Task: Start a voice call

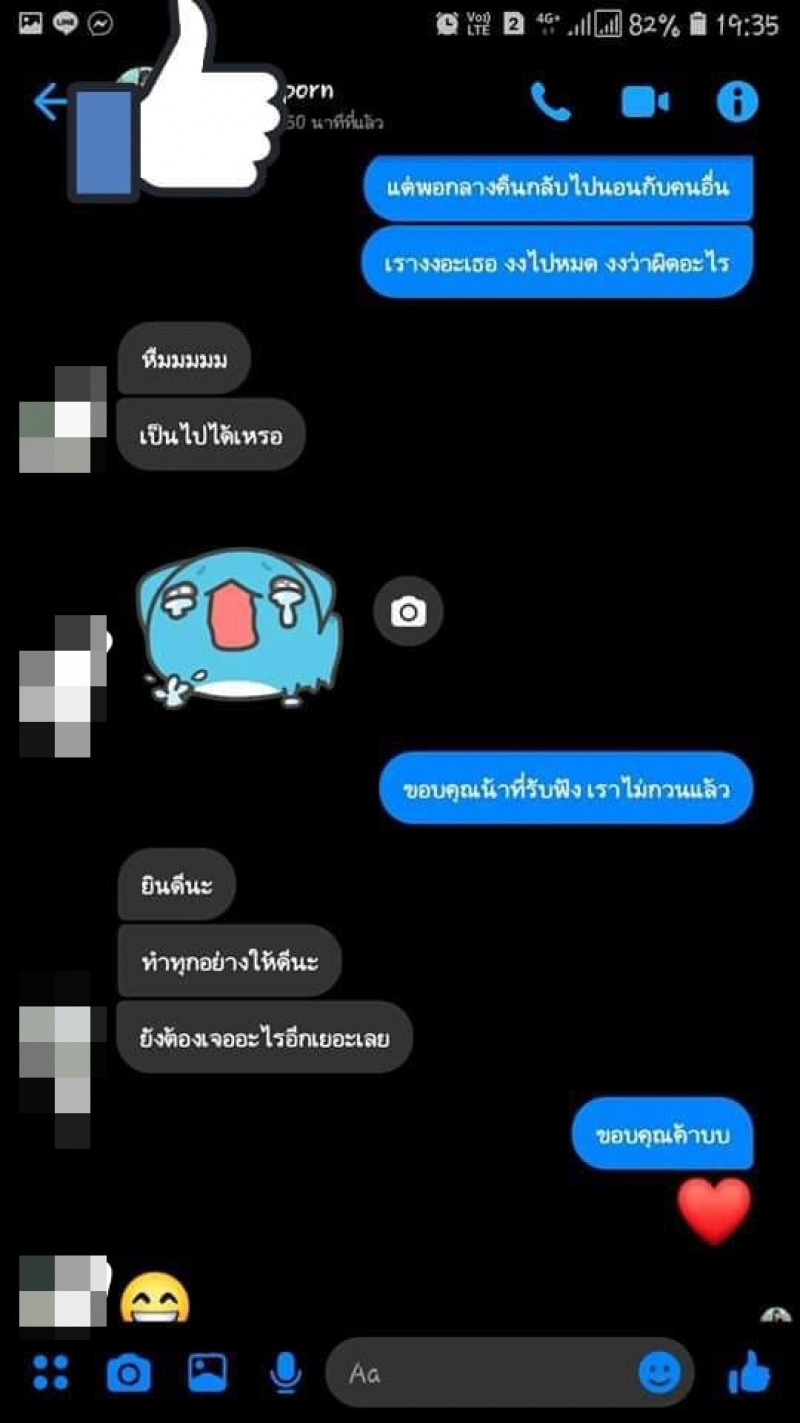Action: (550, 102)
